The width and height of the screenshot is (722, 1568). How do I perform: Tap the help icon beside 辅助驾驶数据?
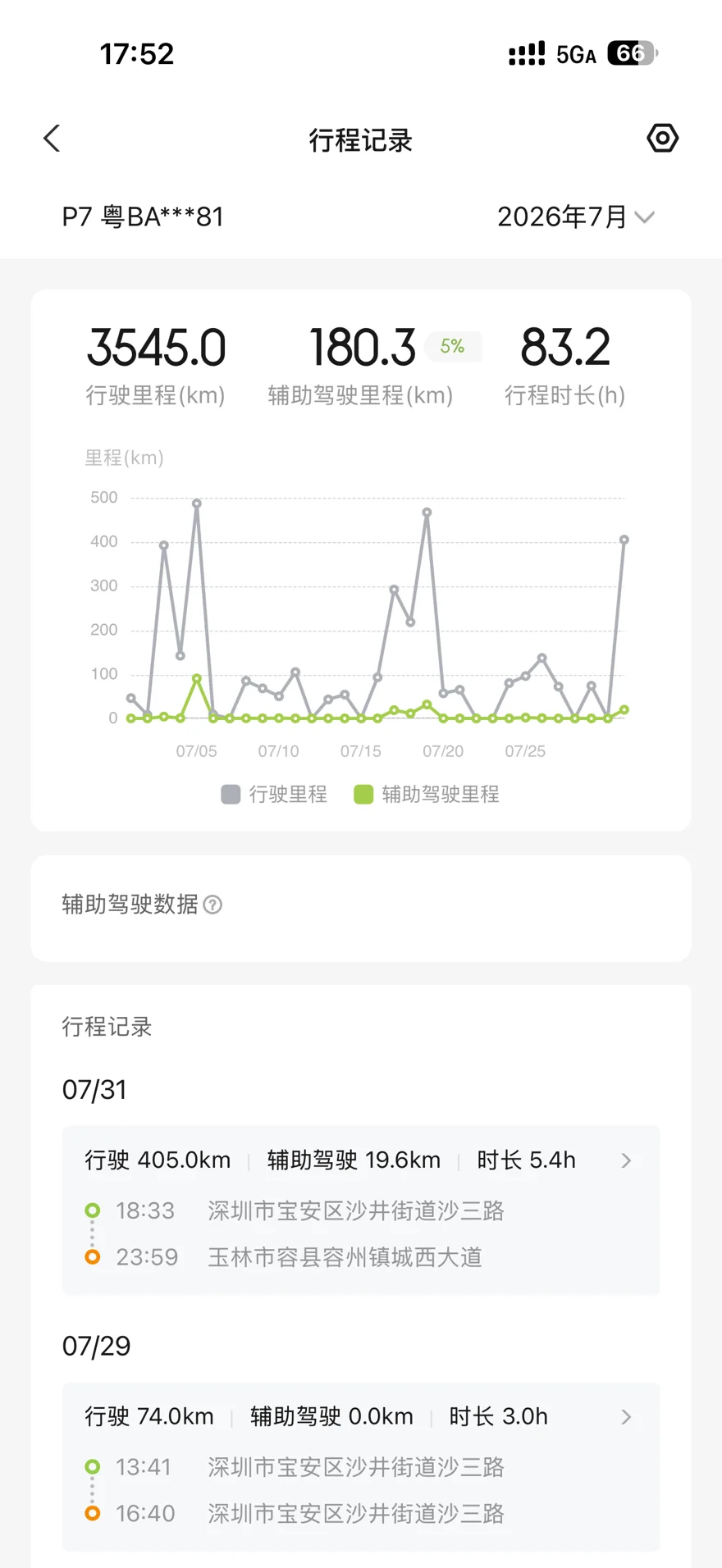(x=212, y=905)
